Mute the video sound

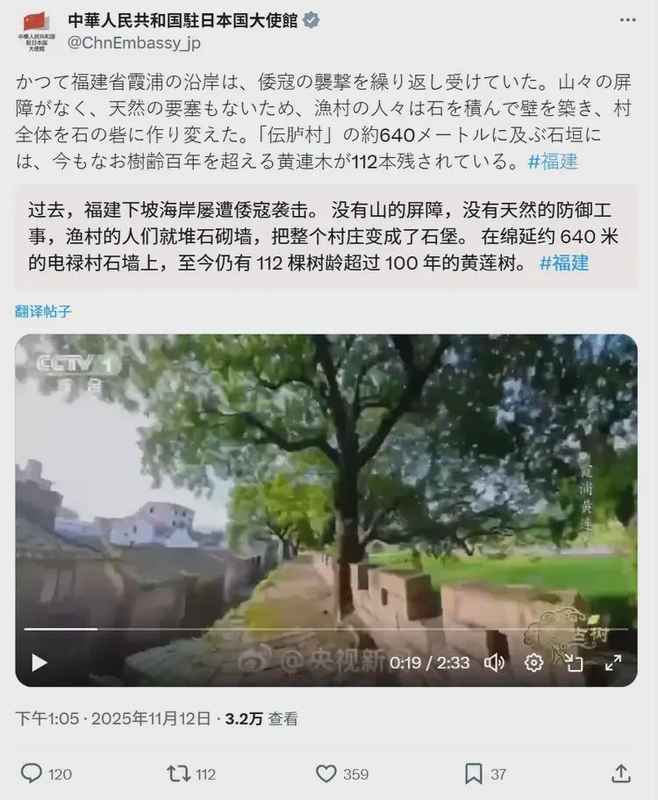pos(494,662)
